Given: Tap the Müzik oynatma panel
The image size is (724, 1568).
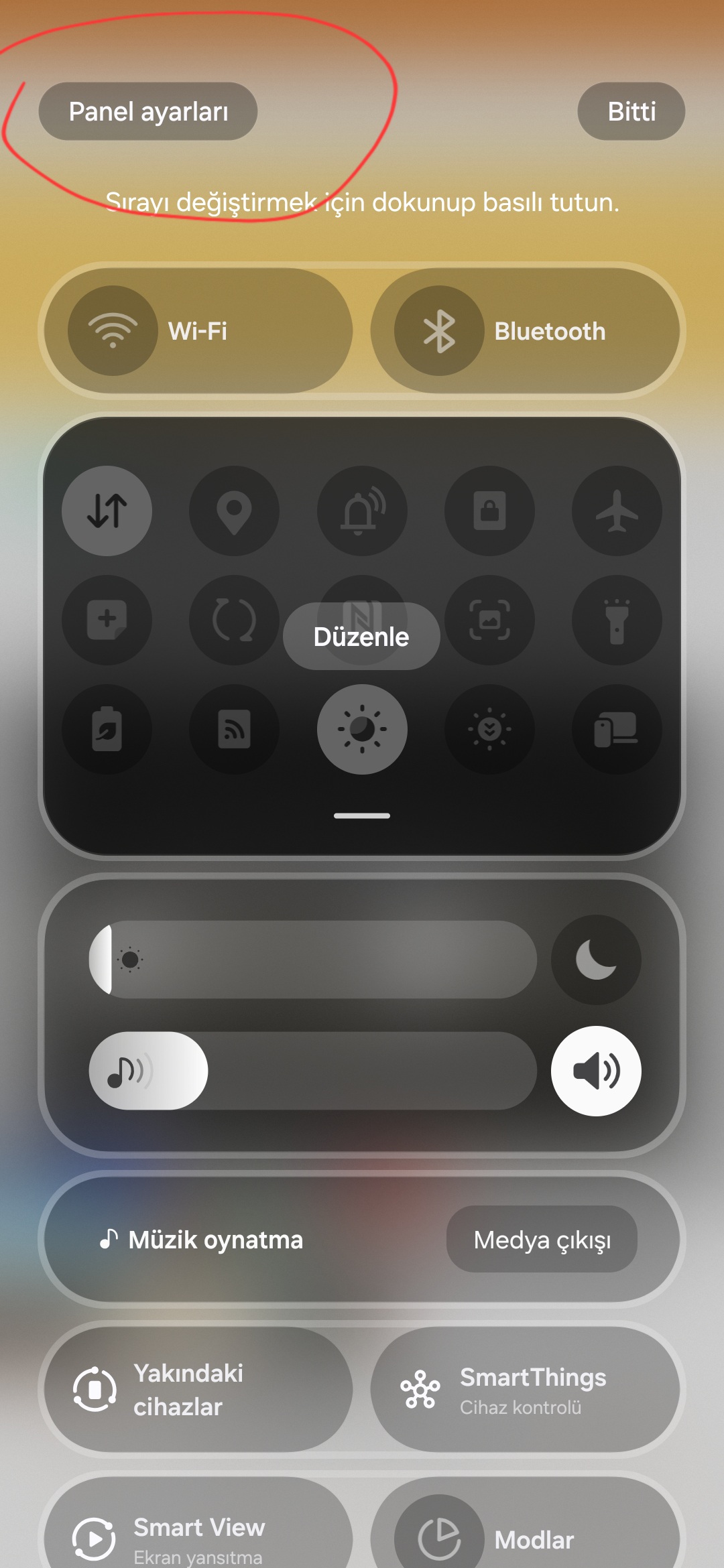Looking at the screenshot, I should pos(361,1240).
